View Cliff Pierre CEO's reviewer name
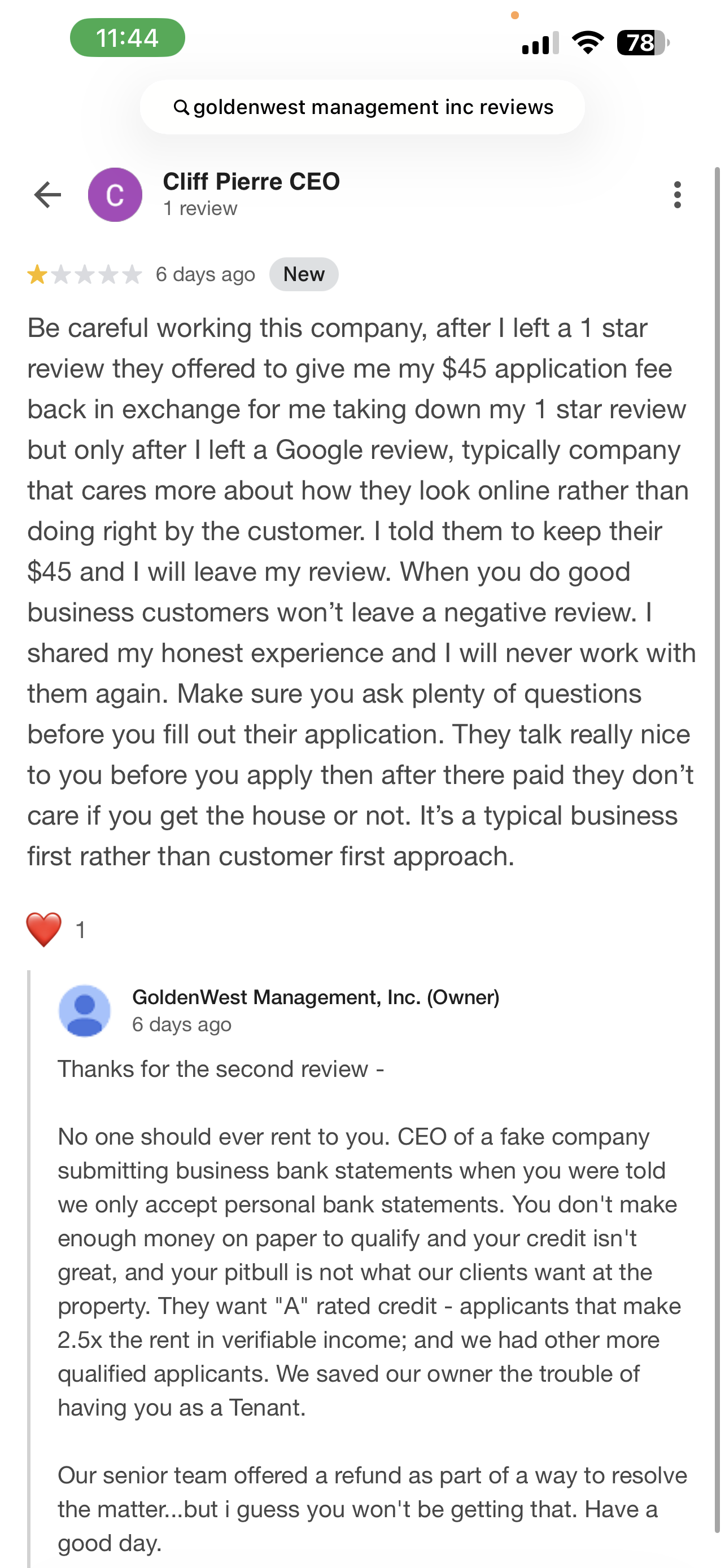The image size is (725, 1568). click(x=251, y=181)
